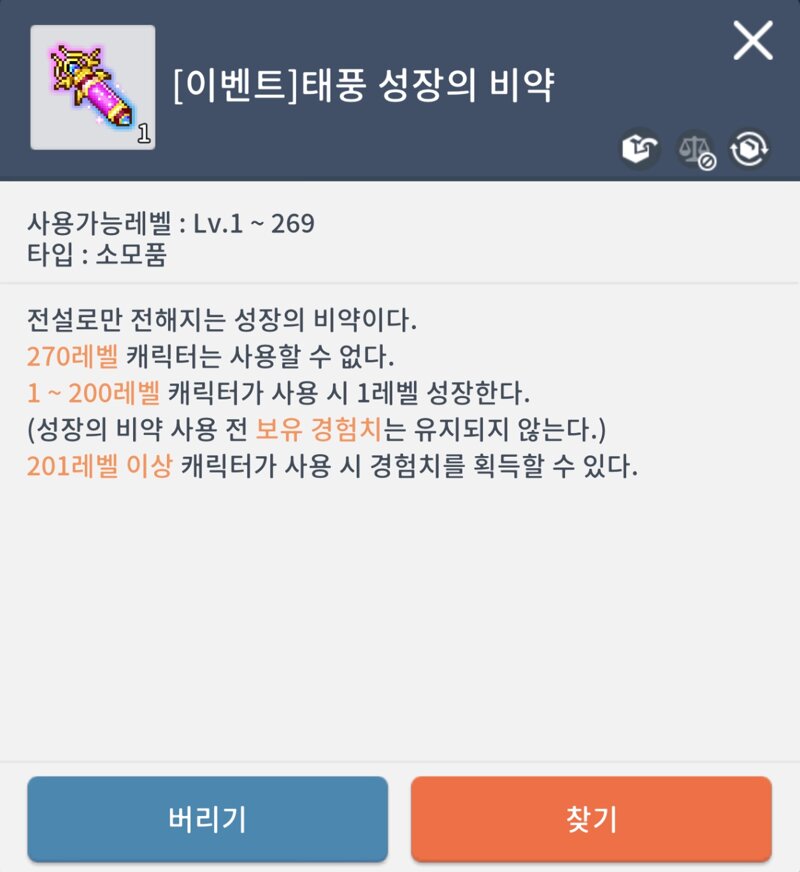This screenshot has width=800, height=872.
Task: Tap the 버리기 (discard) button
Action: [x=207, y=819]
